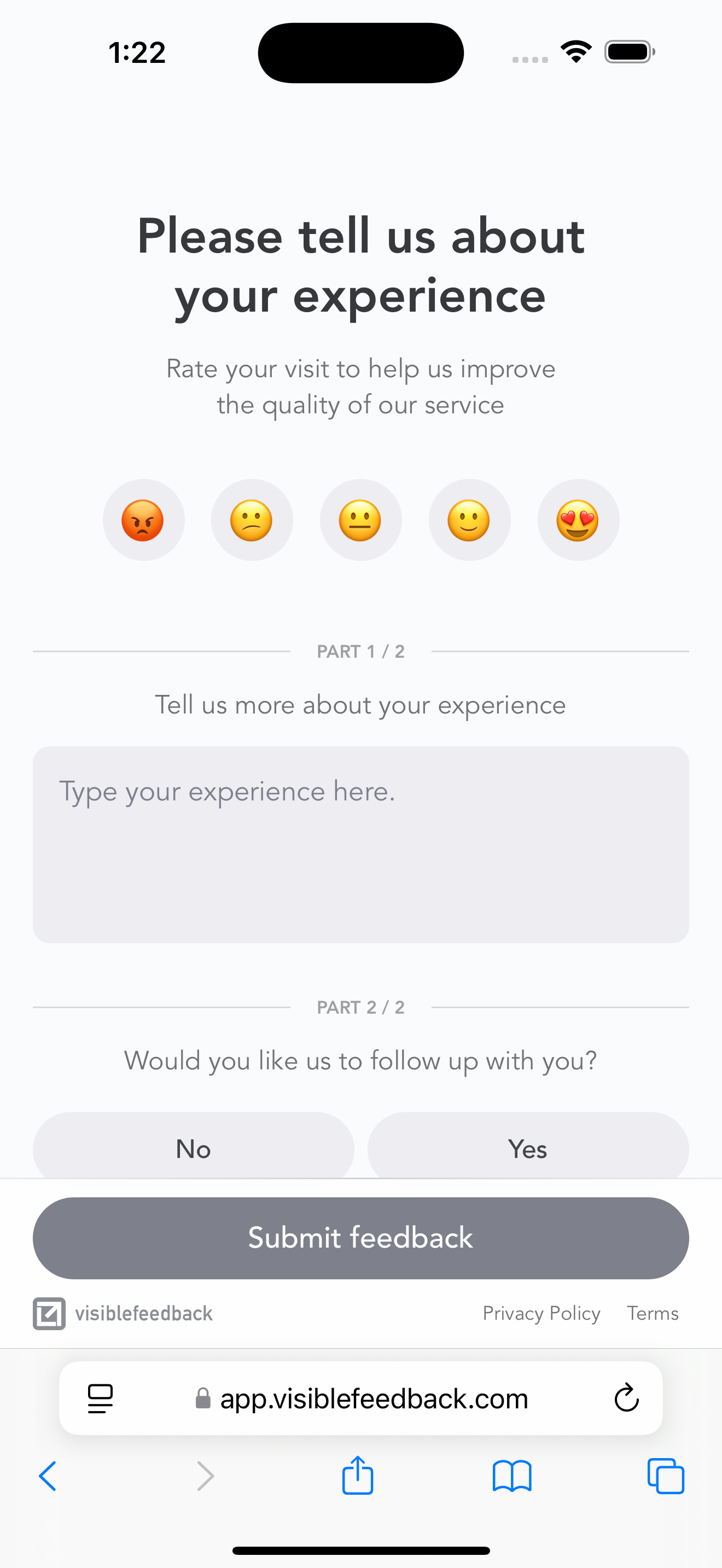
Task: Pick the slightly smiling face rating
Action: 469,520
